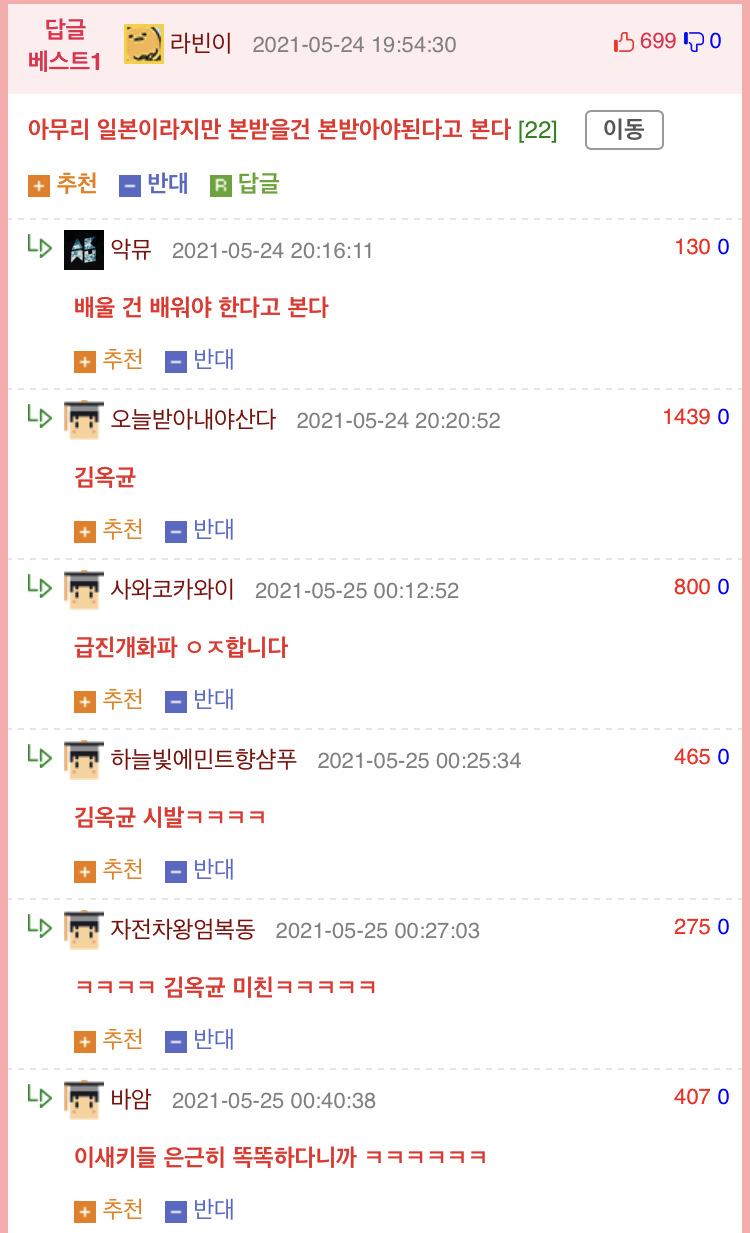Recommend 라빈이's best comment with 추천

[64, 184]
